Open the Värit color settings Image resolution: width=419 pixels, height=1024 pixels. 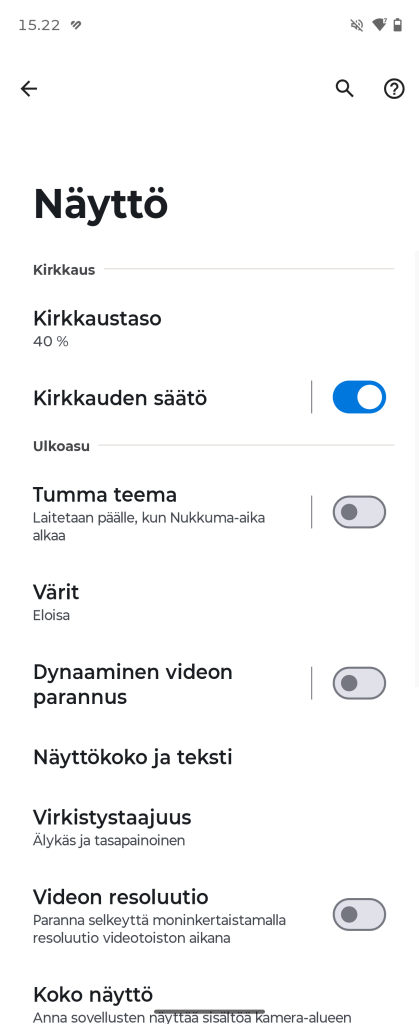[x=210, y=603]
